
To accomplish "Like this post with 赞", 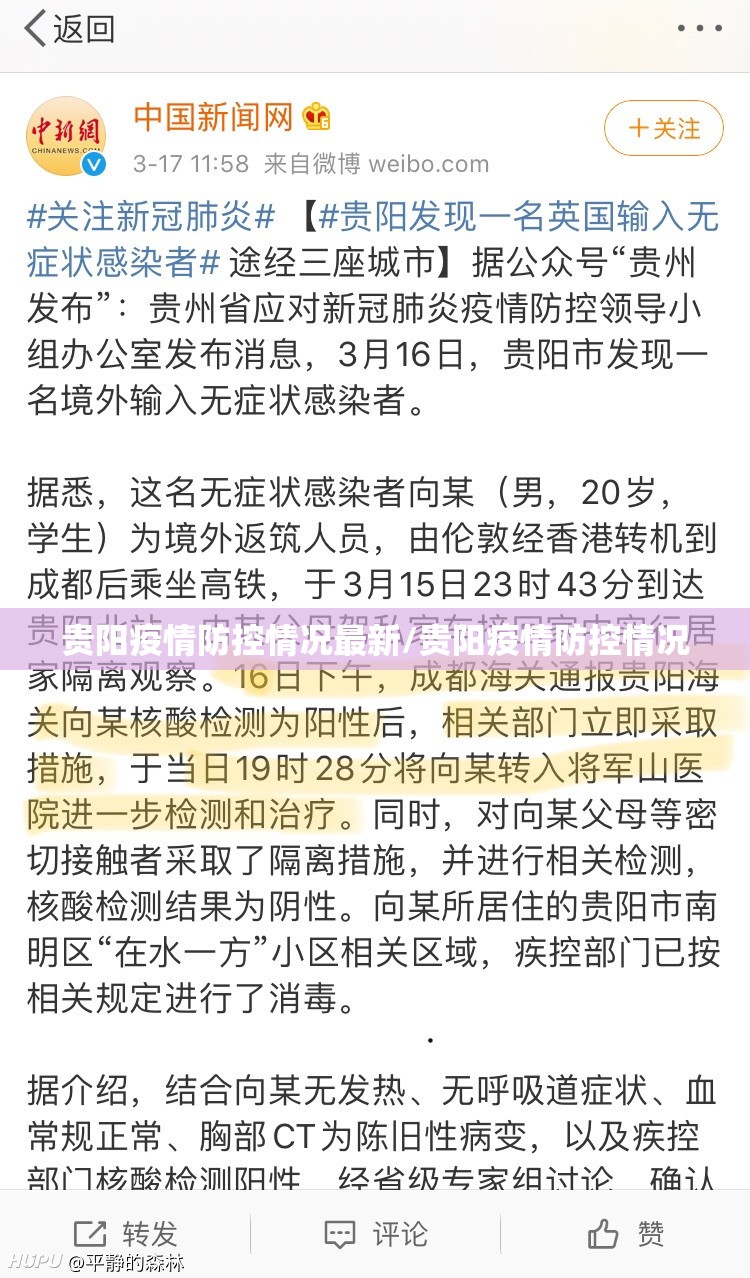I will 625,1233.
